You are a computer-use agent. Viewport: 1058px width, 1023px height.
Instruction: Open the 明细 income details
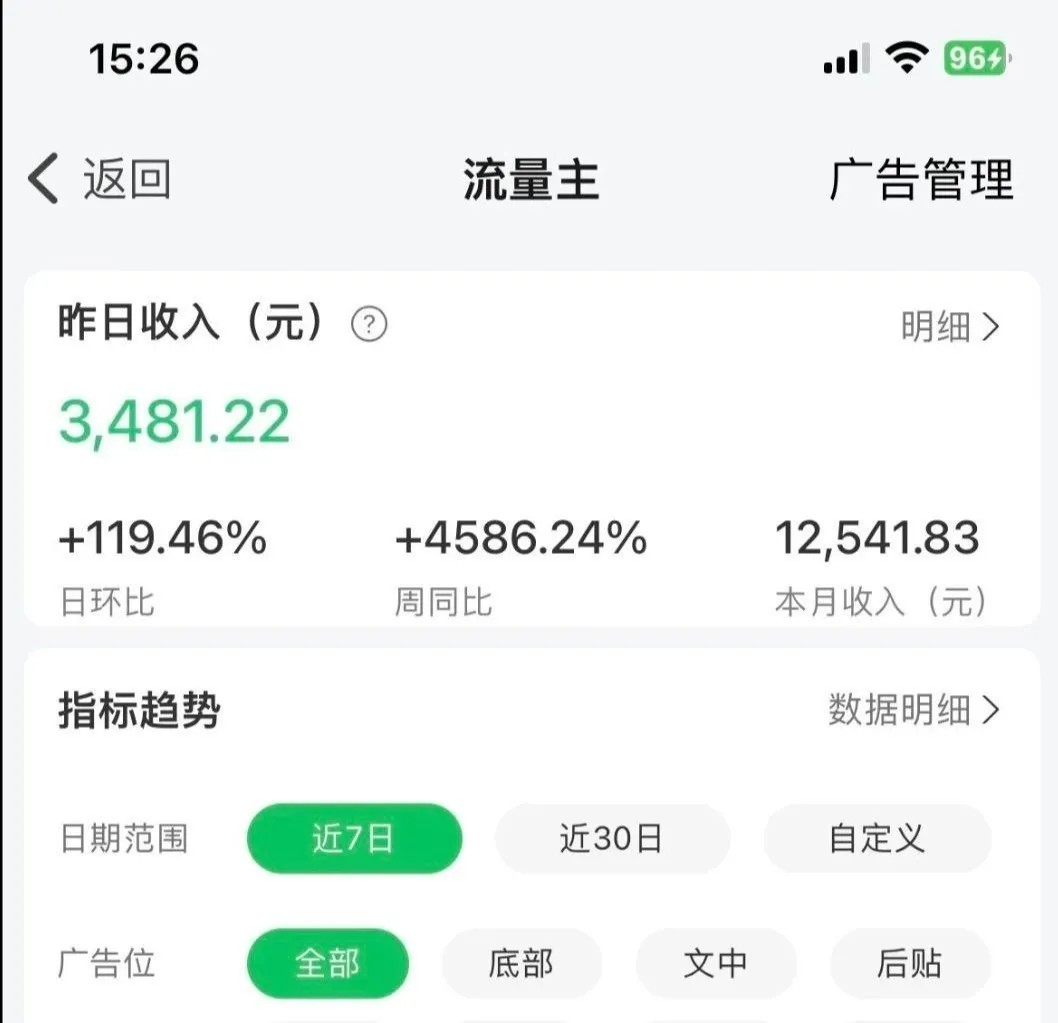pos(949,327)
